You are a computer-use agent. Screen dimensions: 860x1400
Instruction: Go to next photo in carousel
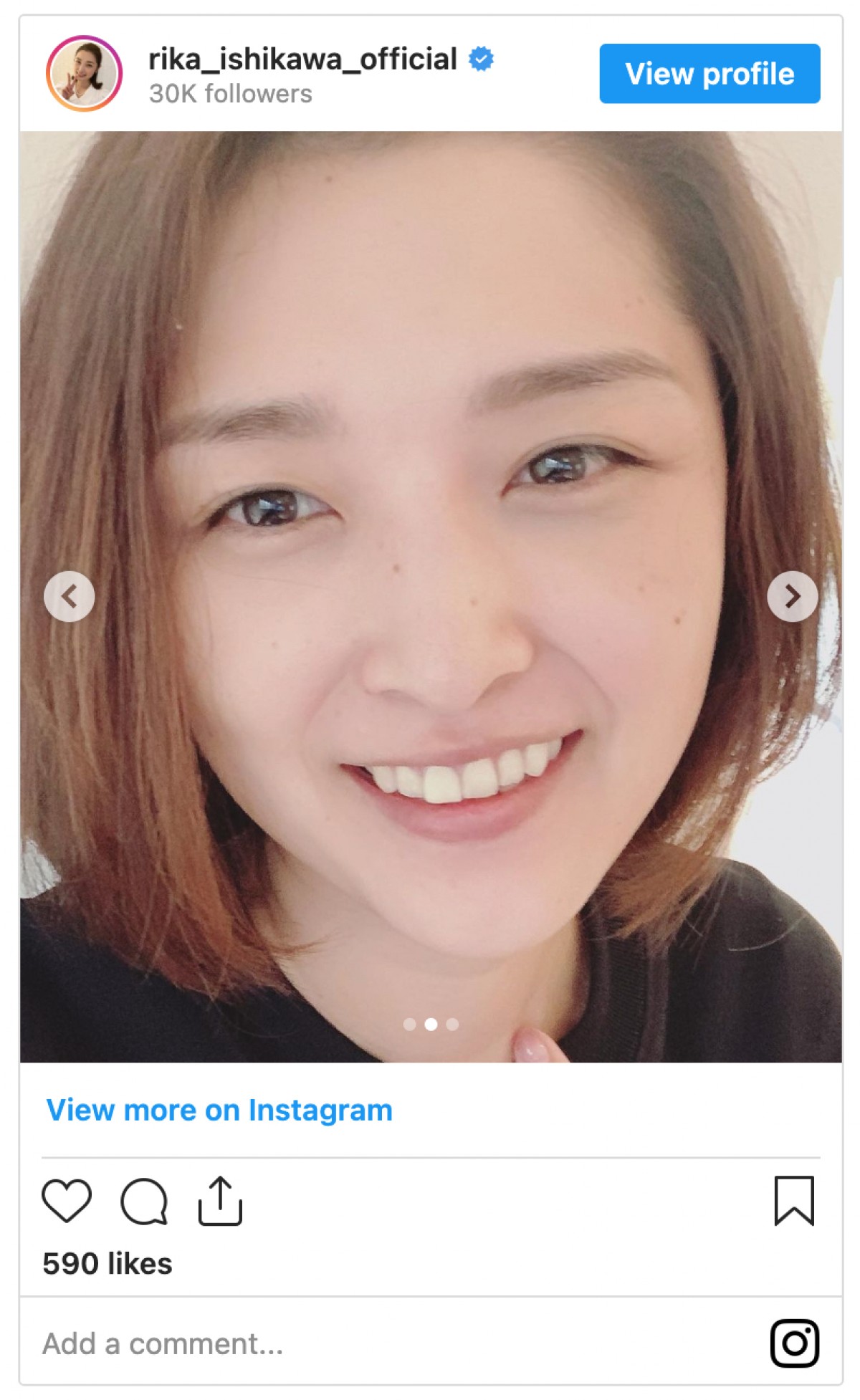tap(791, 596)
